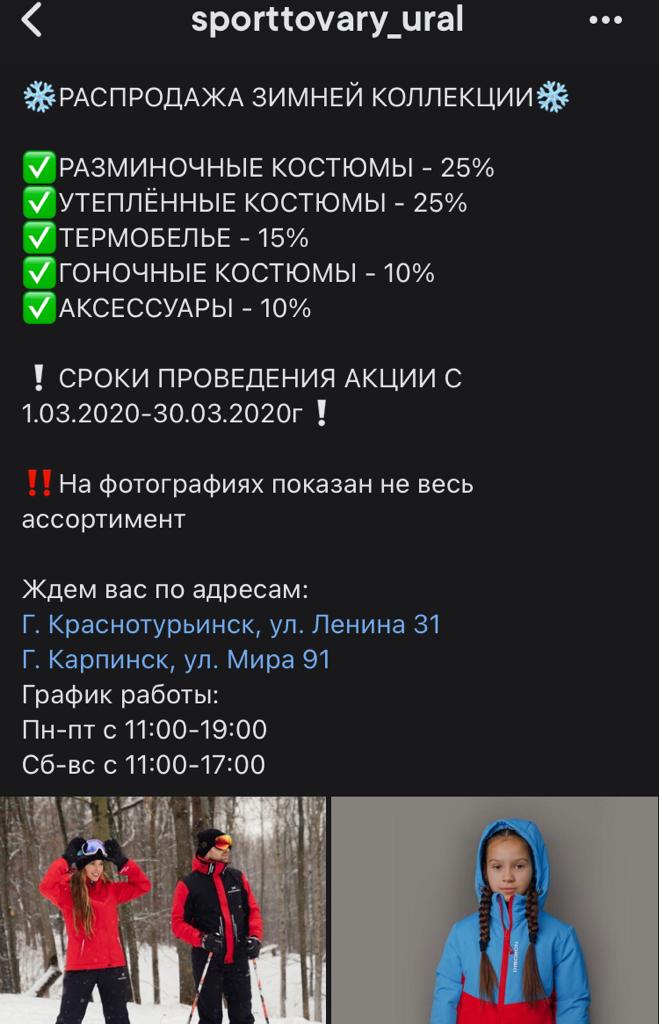
Task: Open the photo of two skiers in red
Action: (x=162, y=910)
